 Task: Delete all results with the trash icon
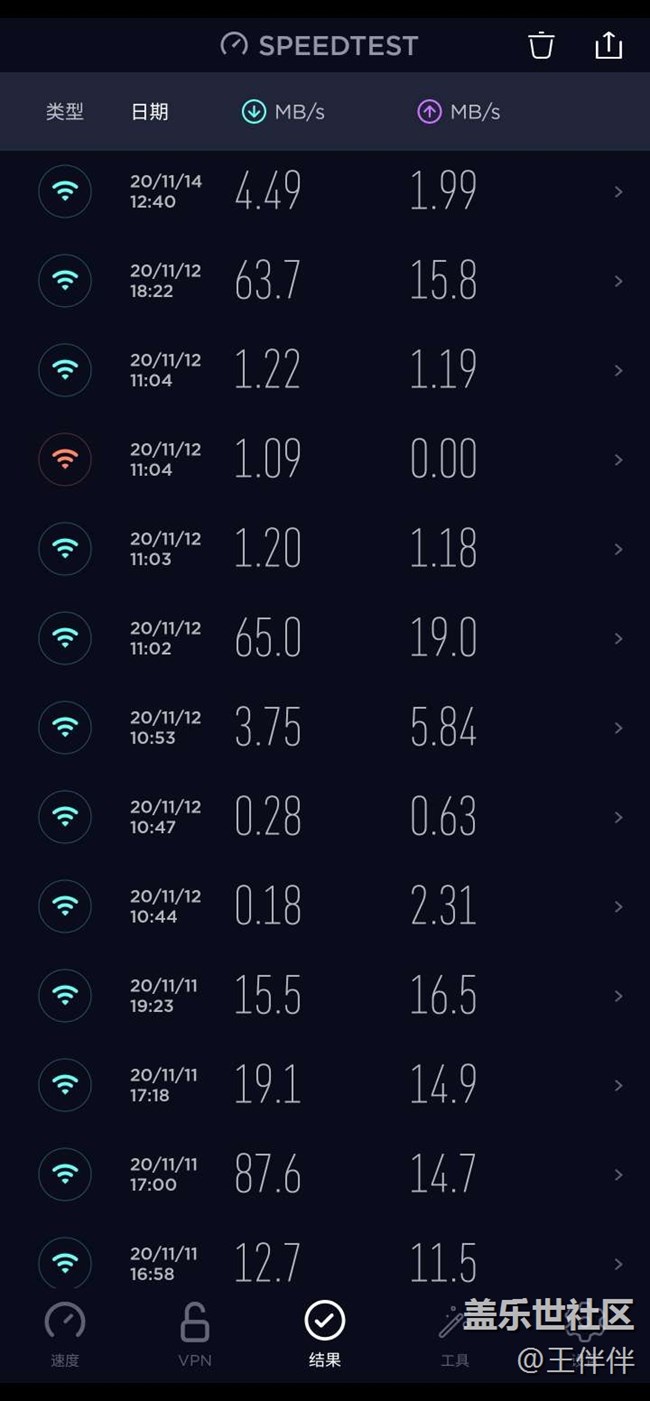[x=541, y=45]
